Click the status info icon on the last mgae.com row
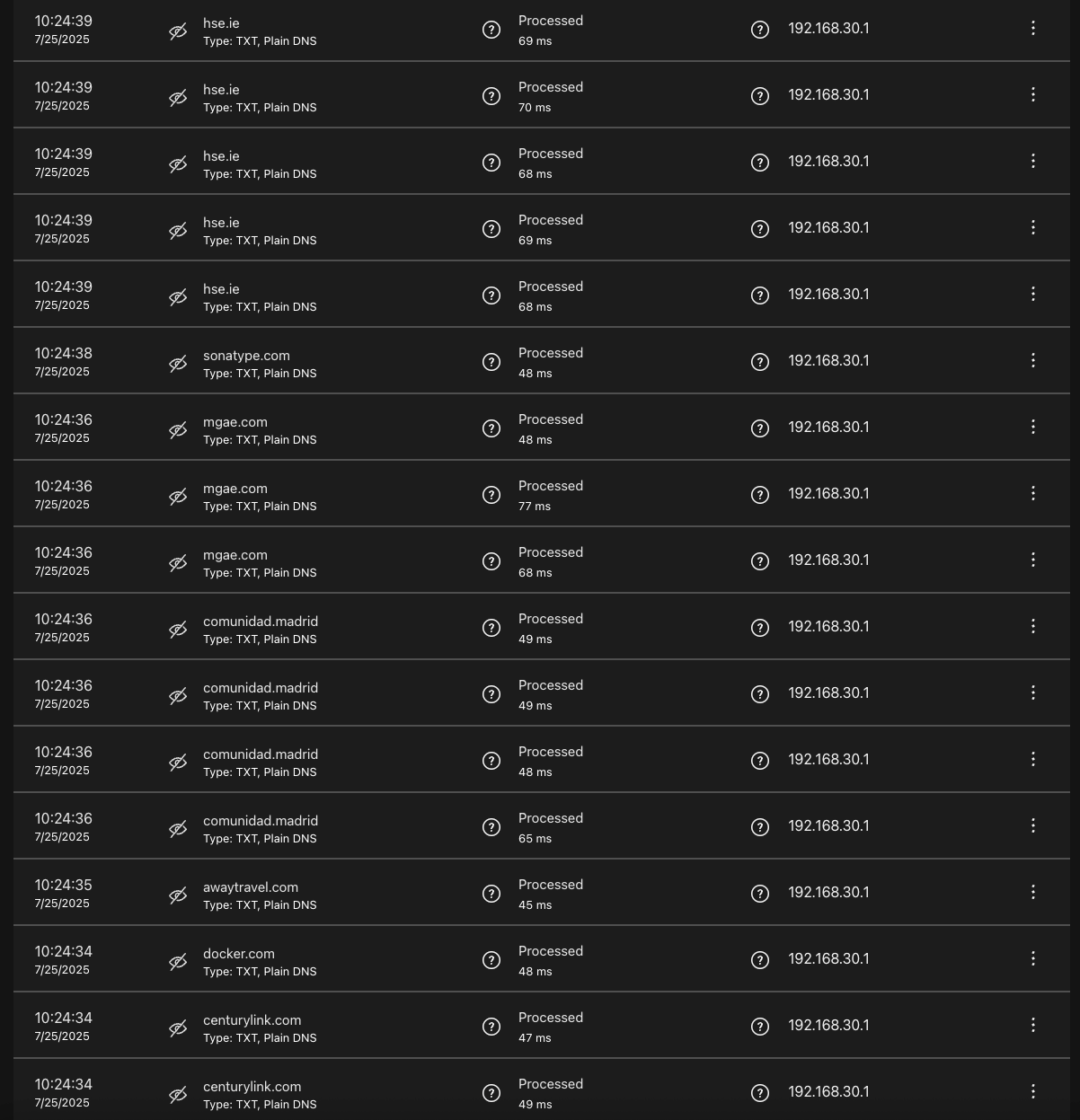 point(491,561)
